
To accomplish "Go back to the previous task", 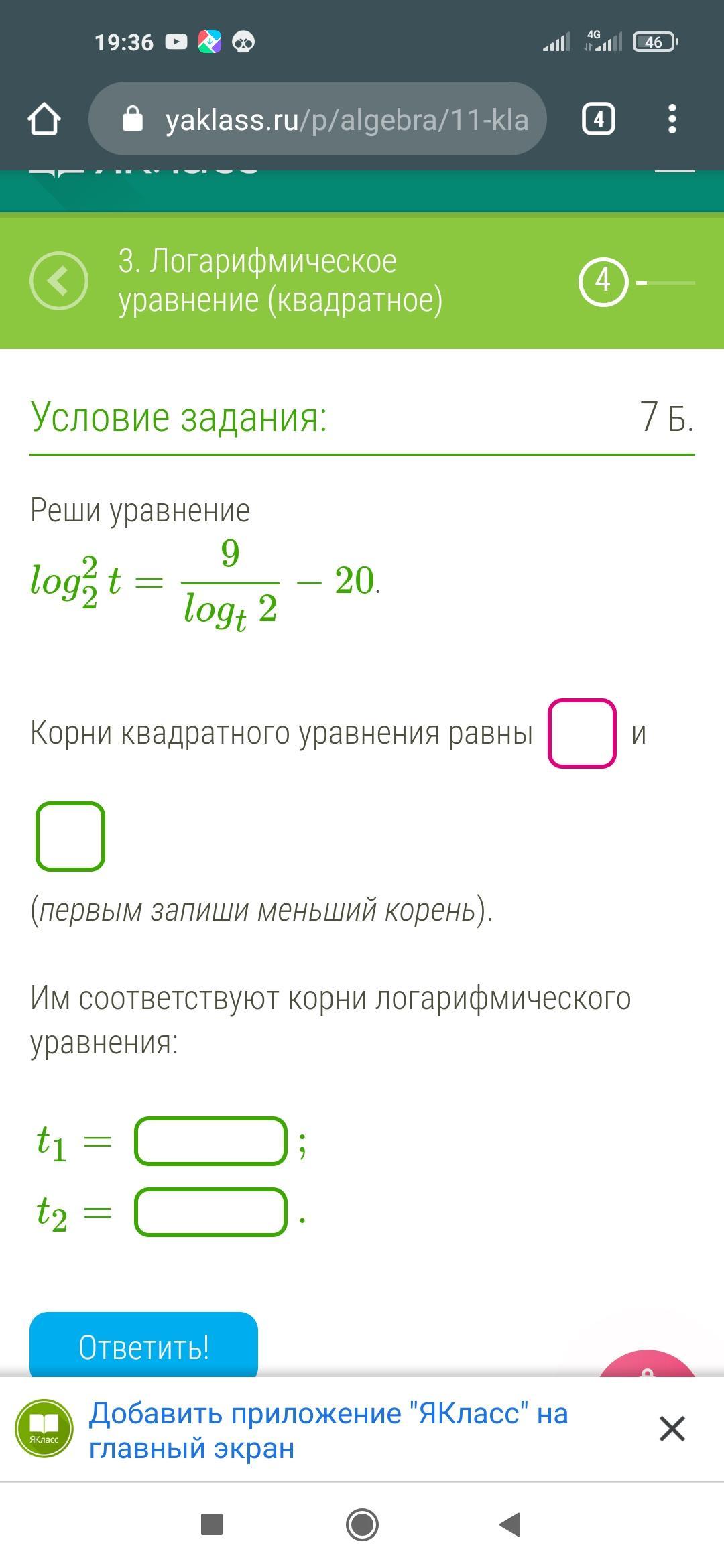I will (59, 280).
